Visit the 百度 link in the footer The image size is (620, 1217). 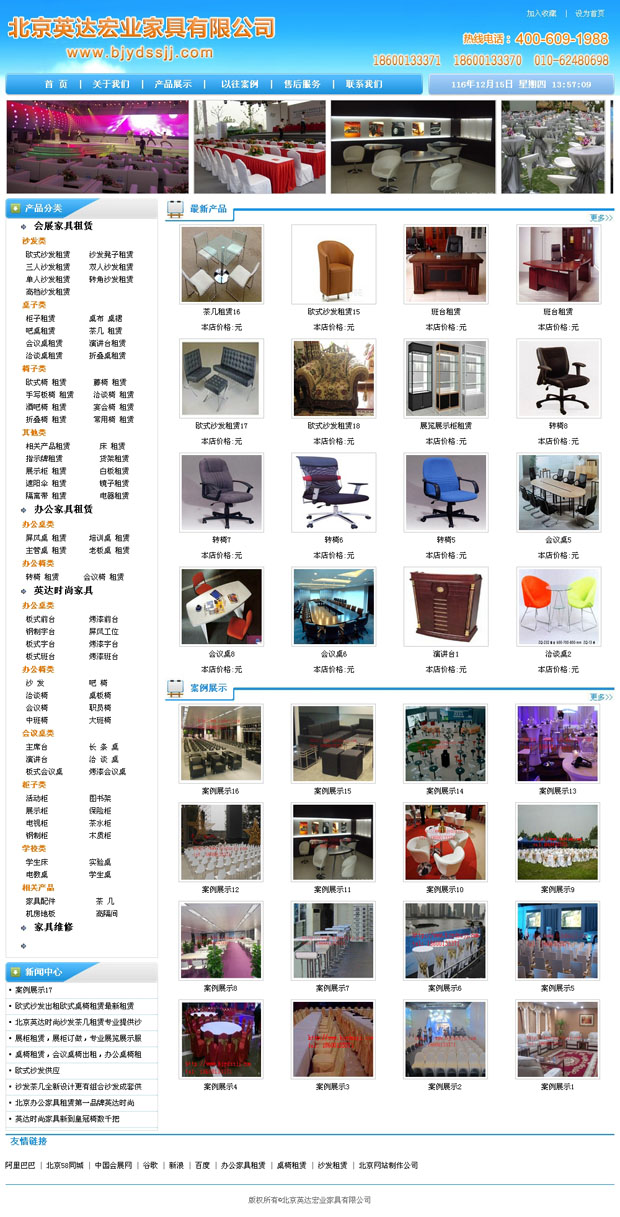click(x=202, y=1165)
